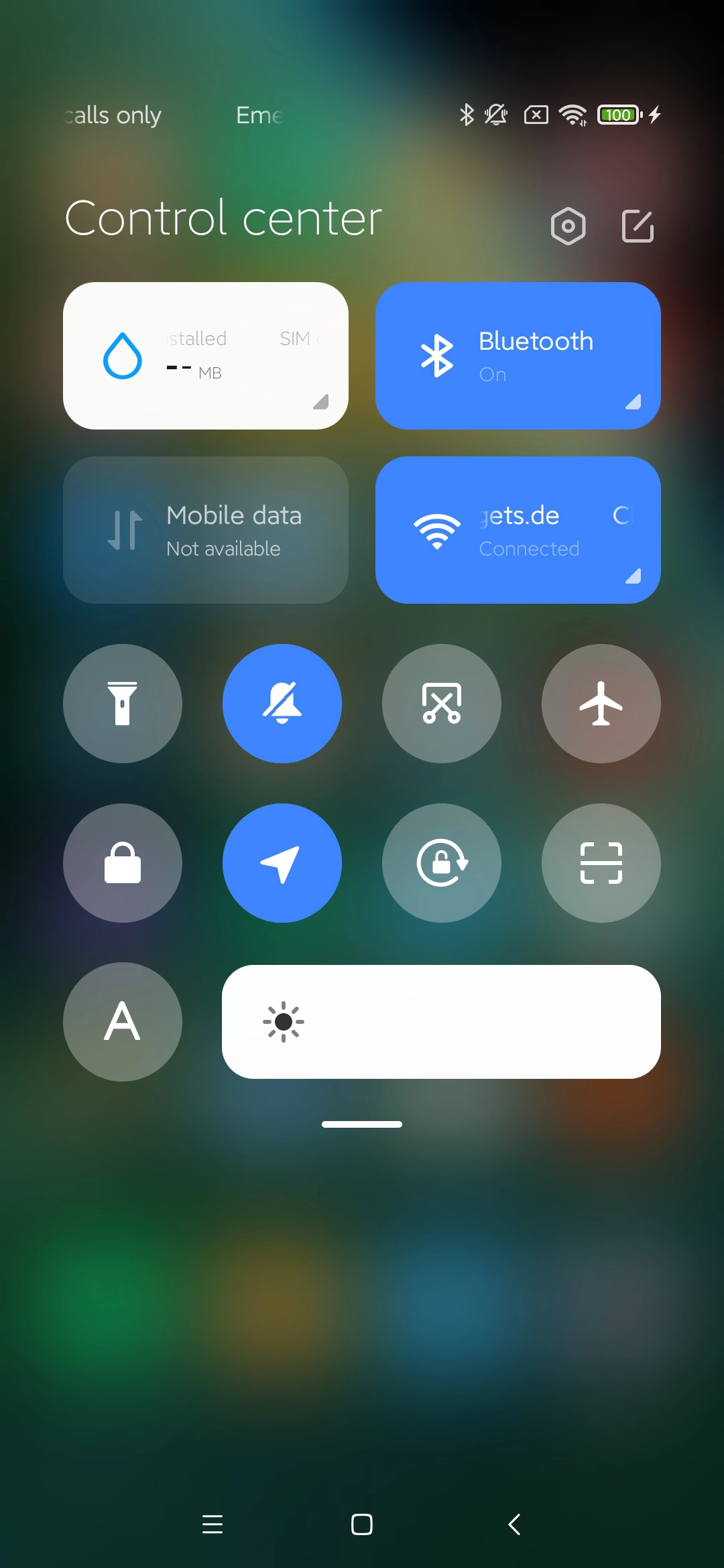
Task: Toggle auto brightness with the A button
Action: (x=123, y=1022)
